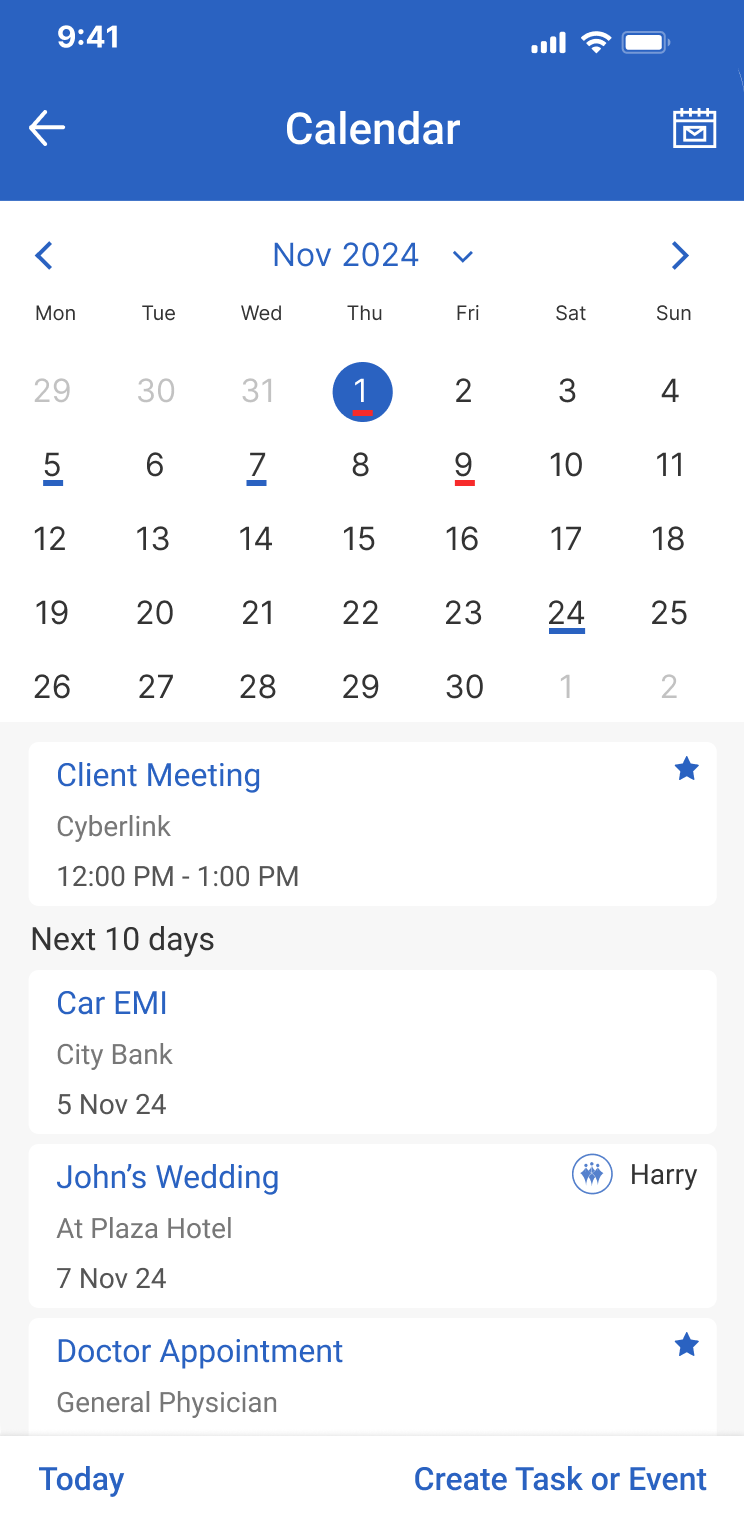
Task: Select November 15 on the calendar
Action: click(x=359, y=539)
